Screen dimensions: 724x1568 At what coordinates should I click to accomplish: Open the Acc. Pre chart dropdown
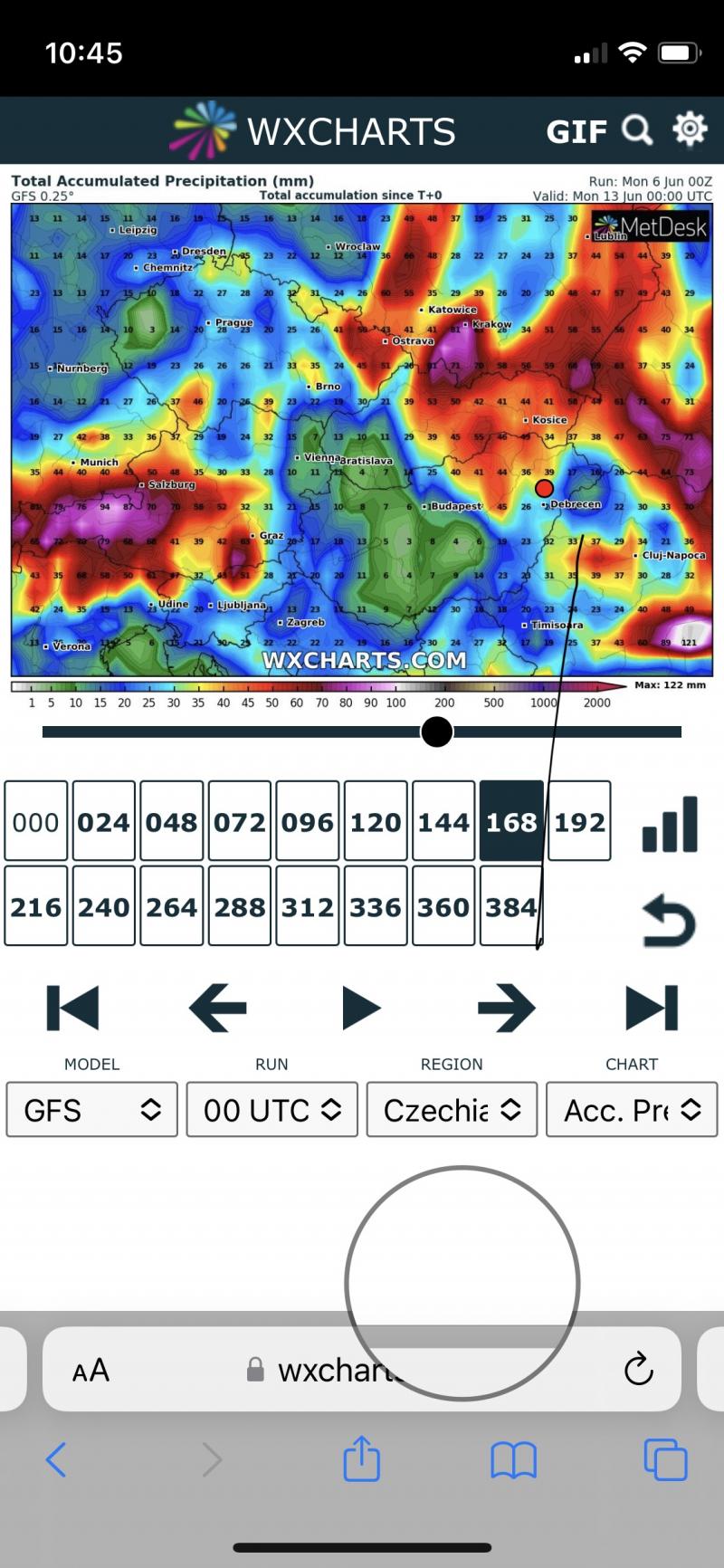[632, 1110]
